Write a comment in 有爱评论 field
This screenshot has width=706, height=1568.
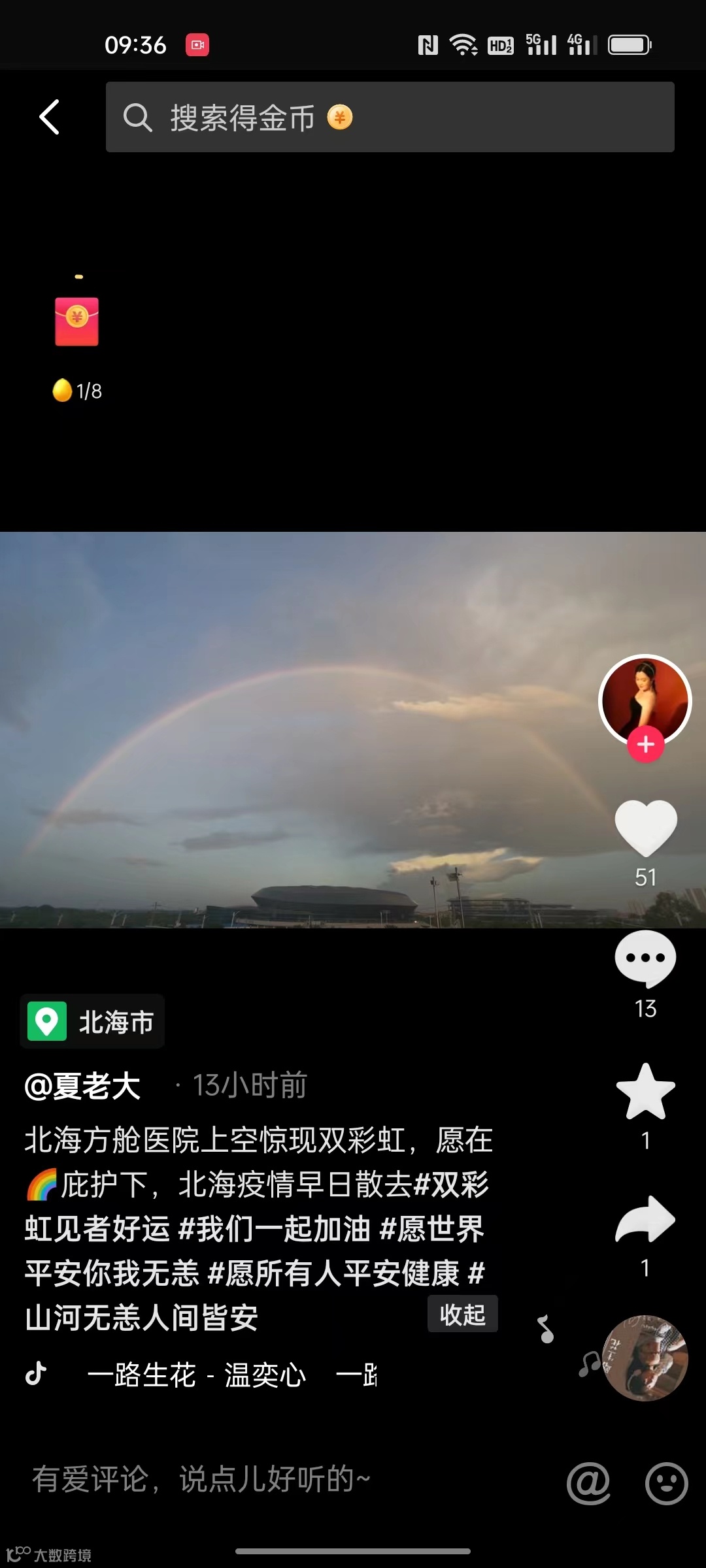click(x=261, y=1479)
